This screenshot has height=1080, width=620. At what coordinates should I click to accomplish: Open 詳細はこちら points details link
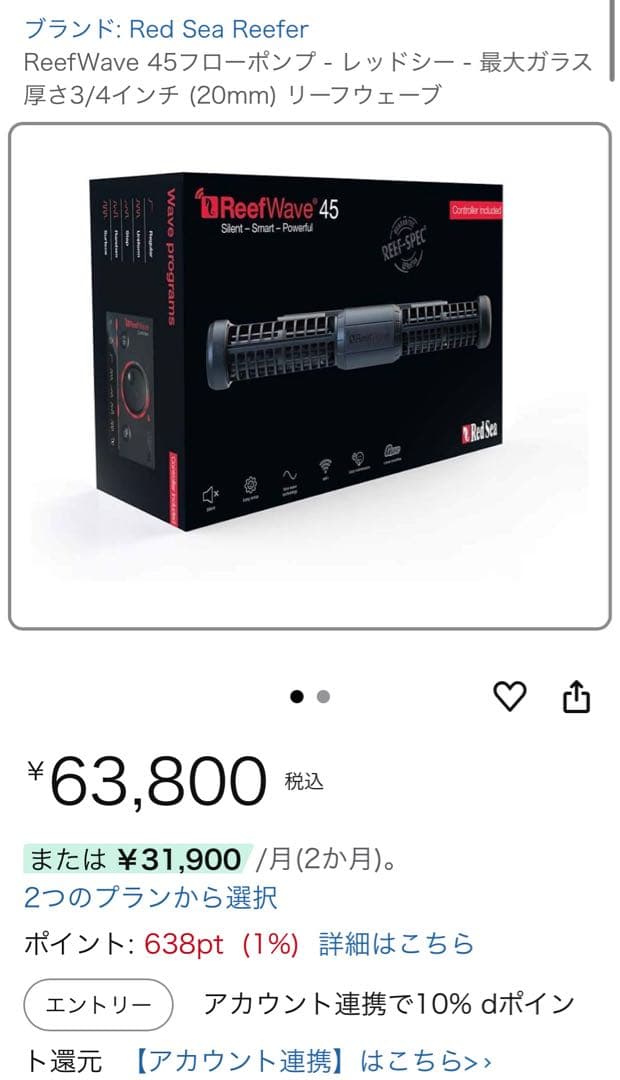coord(396,943)
